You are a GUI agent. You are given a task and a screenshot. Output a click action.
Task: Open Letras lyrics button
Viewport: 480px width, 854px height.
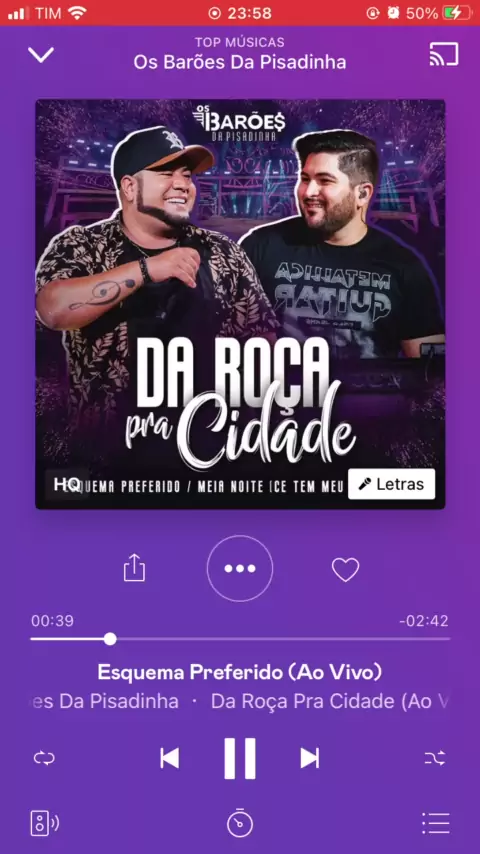391,484
